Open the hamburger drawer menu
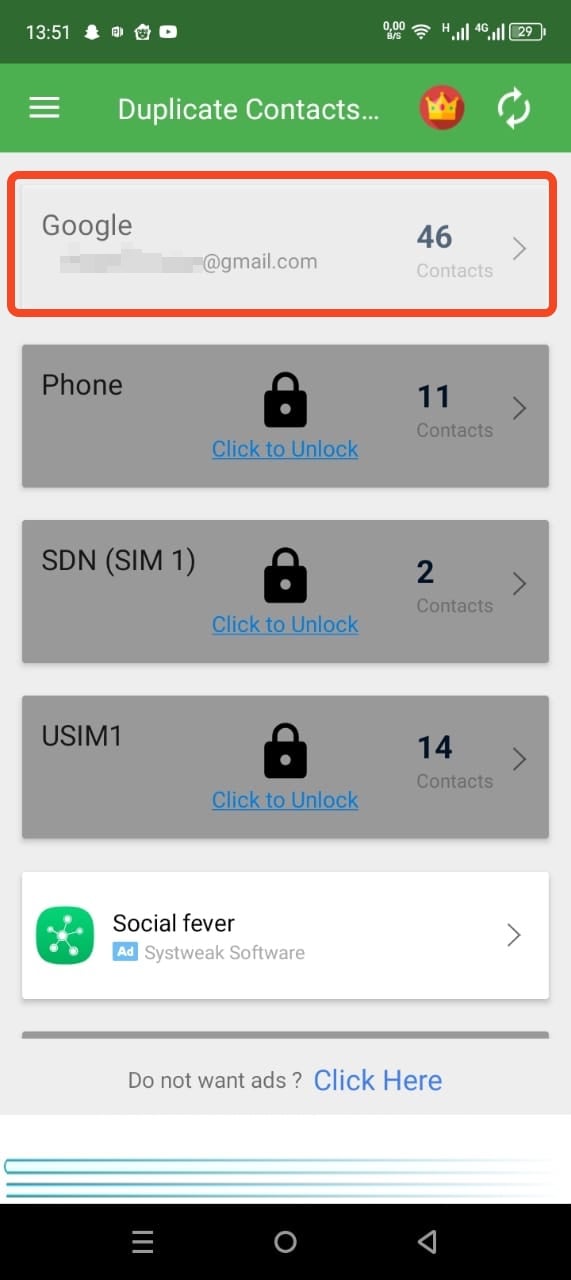 45,108
